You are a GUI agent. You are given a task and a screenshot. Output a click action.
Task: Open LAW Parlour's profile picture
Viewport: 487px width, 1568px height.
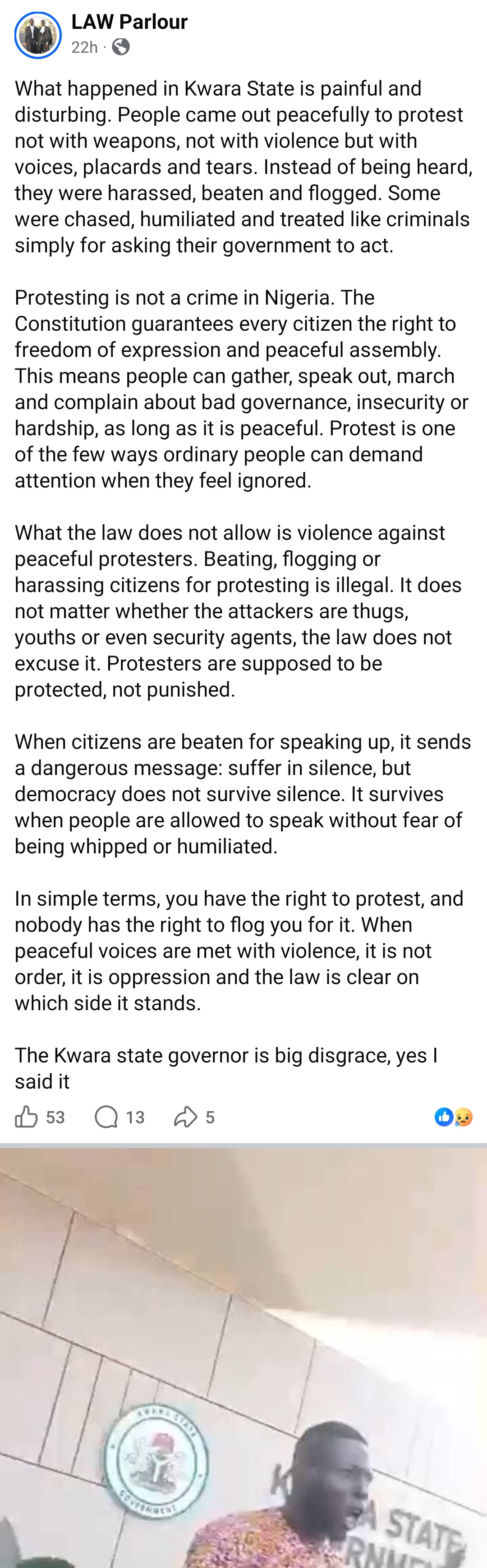tap(38, 35)
